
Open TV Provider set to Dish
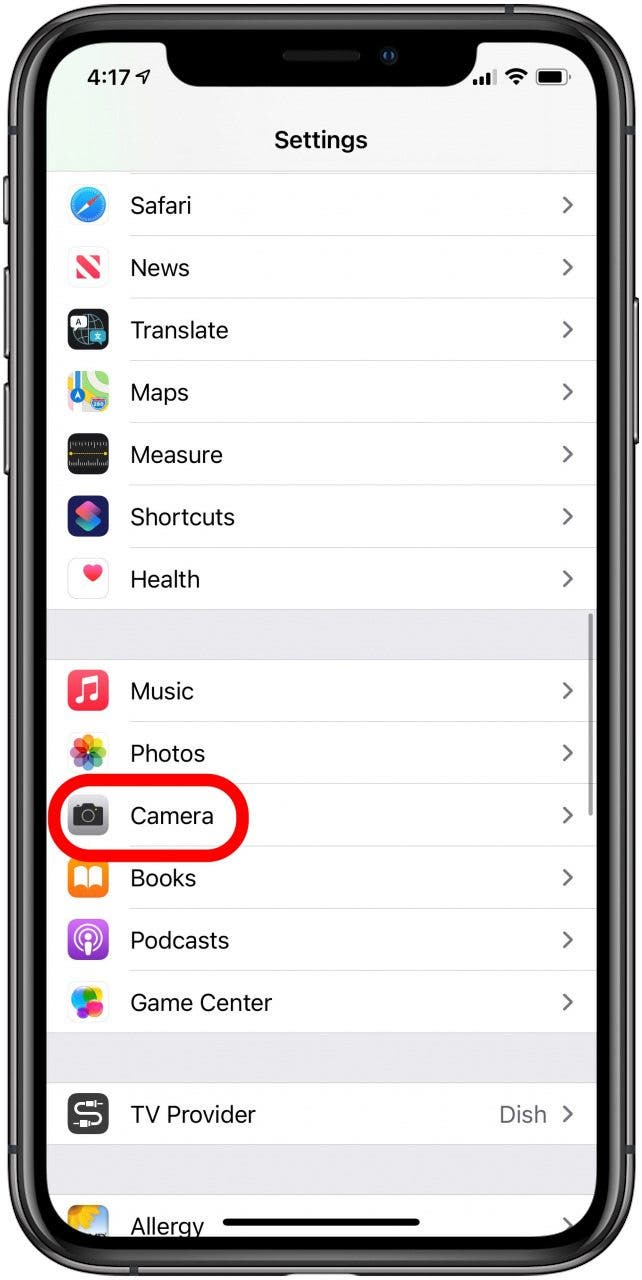click(320, 1114)
